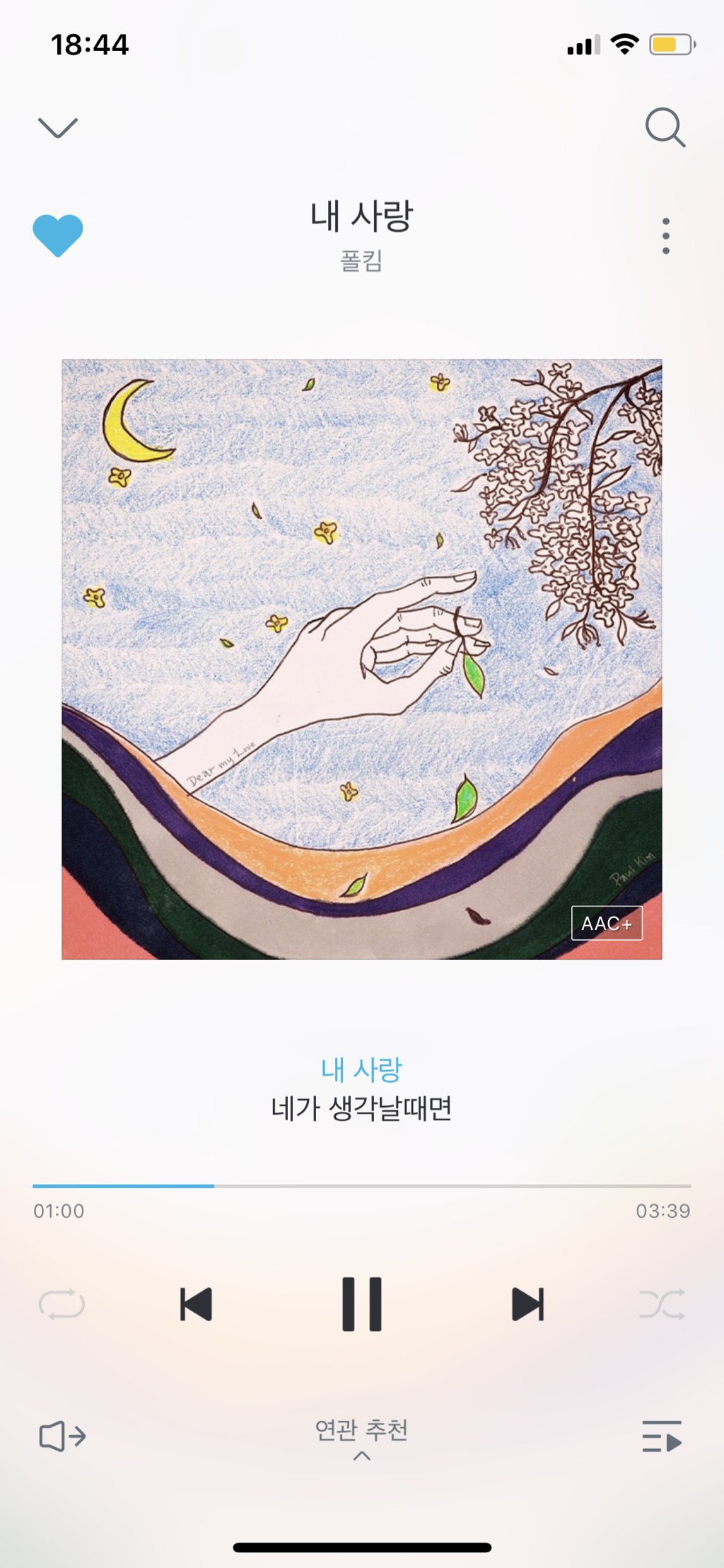Open the artist 폴킴 page
The height and width of the screenshot is (1568, 724).
[x=361, y=261]
